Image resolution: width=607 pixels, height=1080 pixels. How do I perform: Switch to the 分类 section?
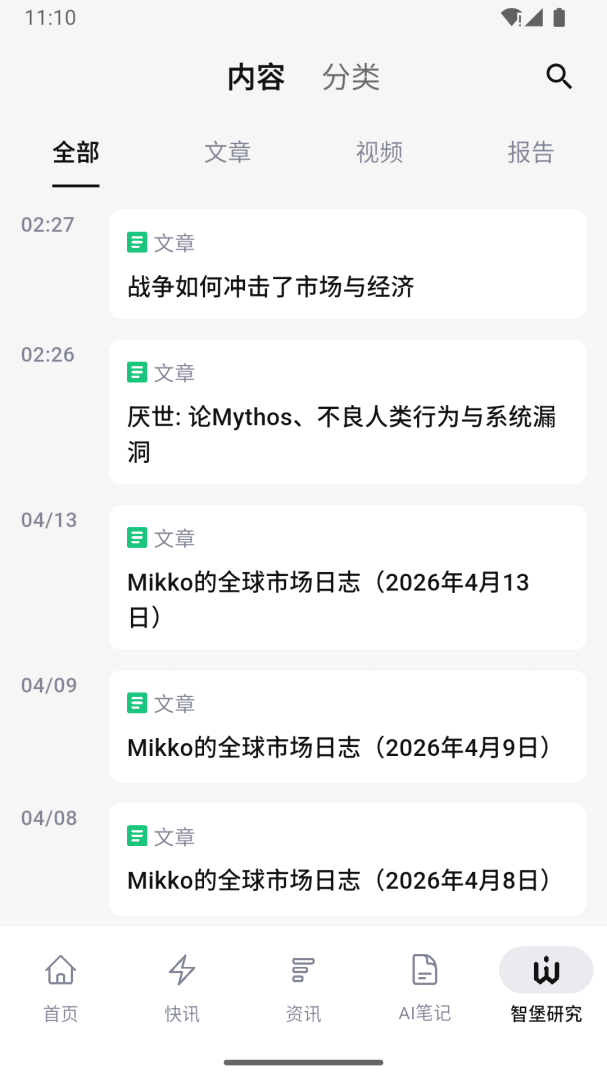pyautogui.click(x=351, y=77)
